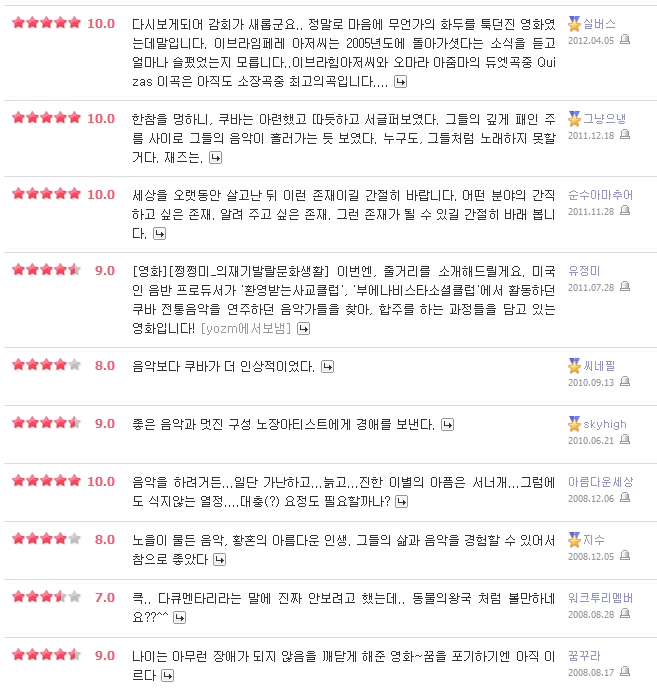
Task: Report the review dated 2012.04.05
Action: pyautogui.click(x=625, y=39)
